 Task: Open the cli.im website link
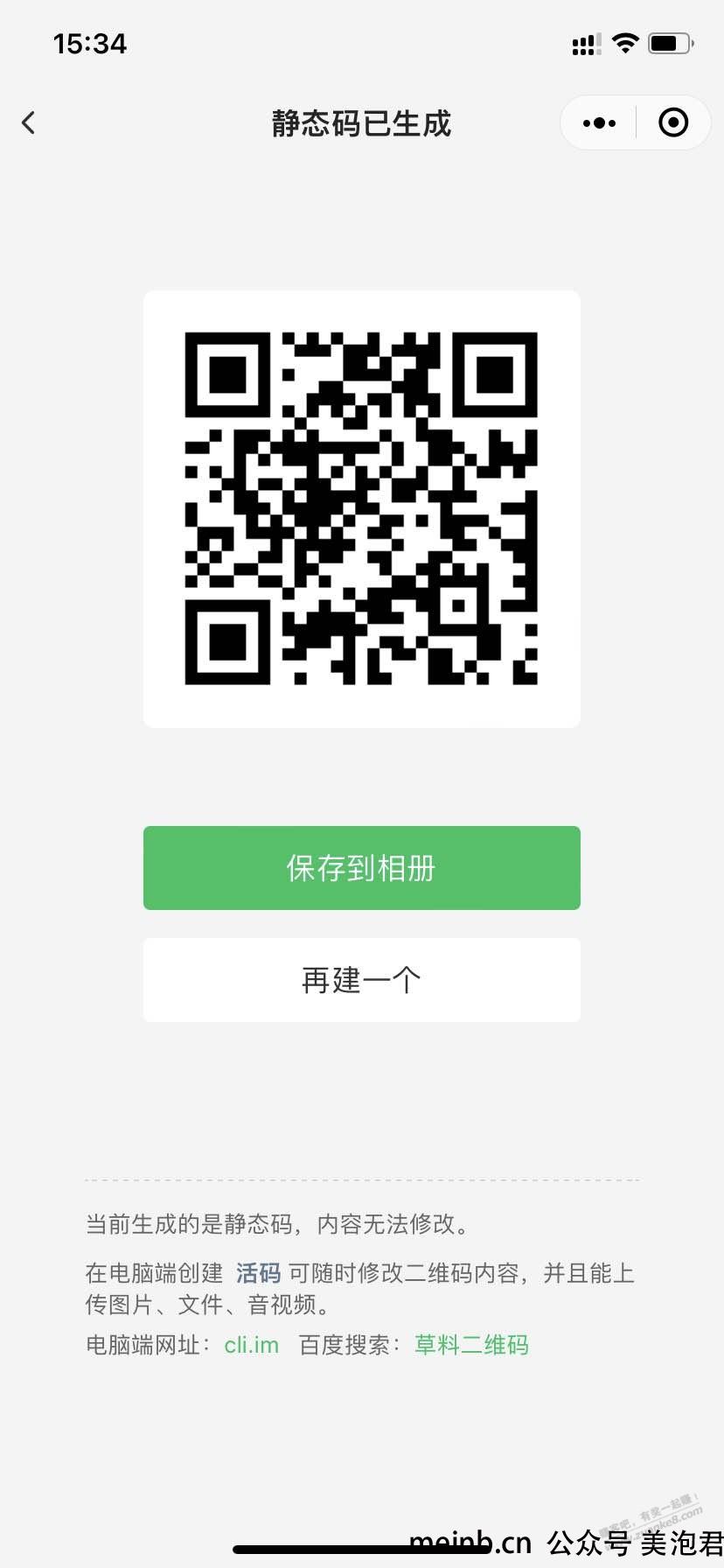click(x=252, y=1345)
